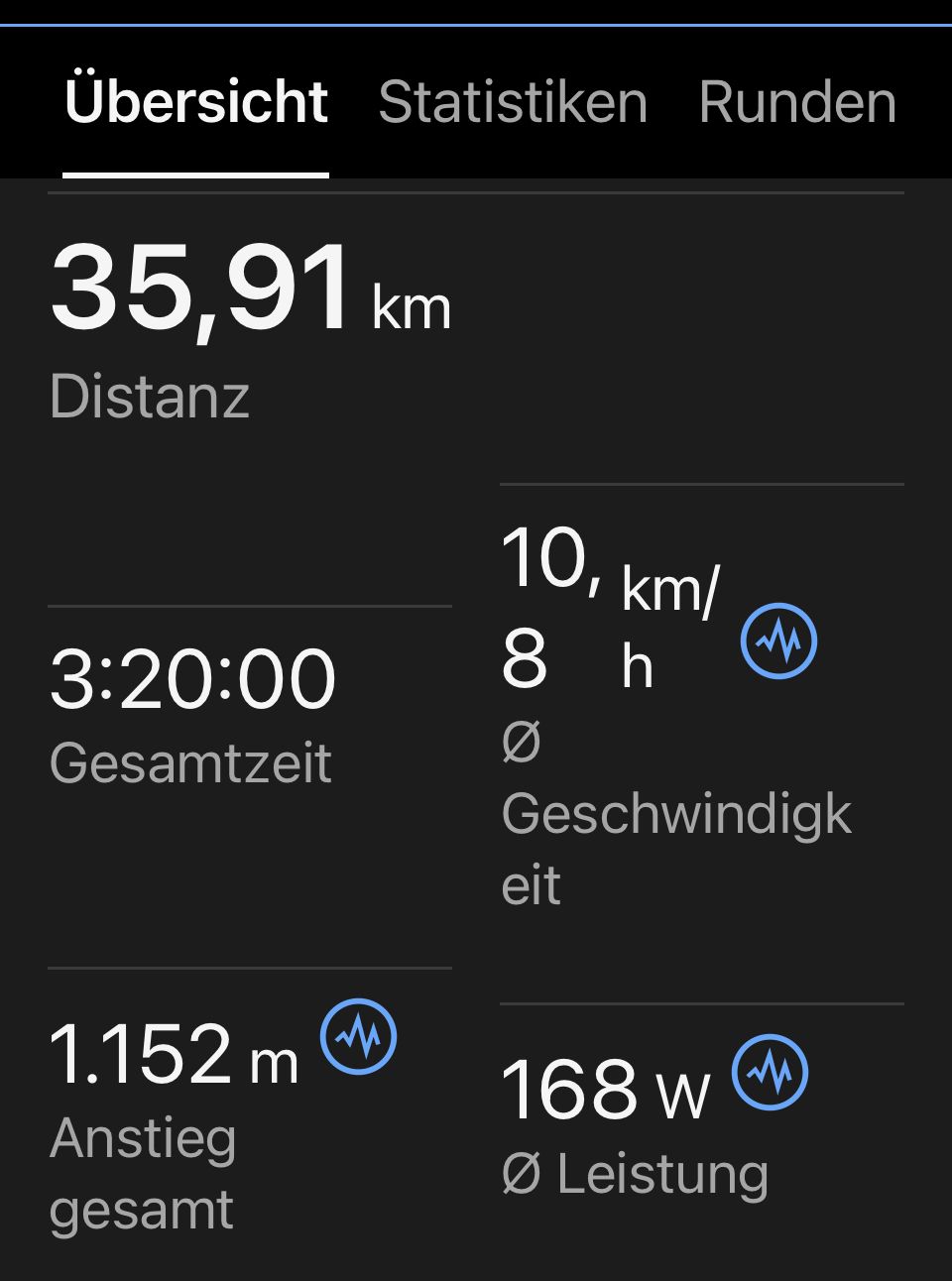952x1281 pixels.
Task: Open the Runden tab
Action: tap(797, 102)
